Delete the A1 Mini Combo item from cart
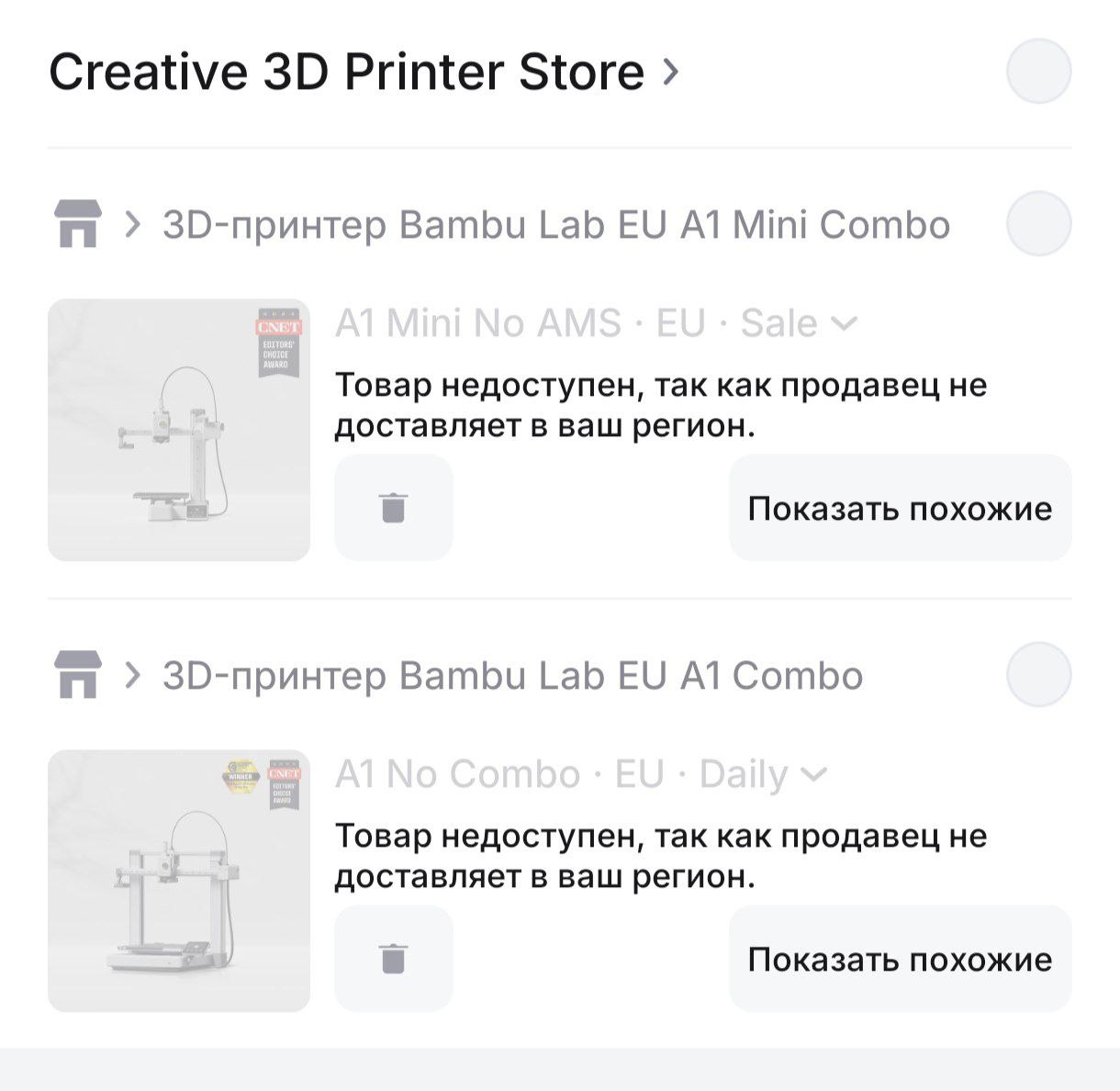The width and height of the screenshot is (1120, 1091). (393, 508)
